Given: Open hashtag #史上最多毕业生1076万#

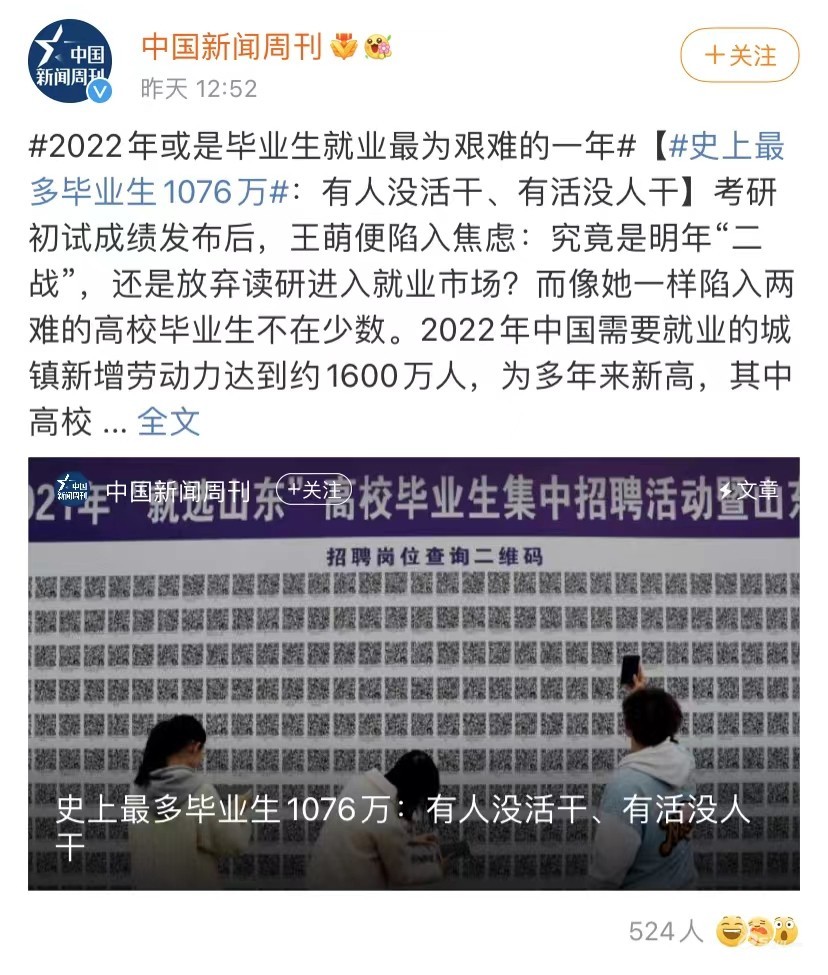Looking at the screenshot, I should click(x=727, y=147).
